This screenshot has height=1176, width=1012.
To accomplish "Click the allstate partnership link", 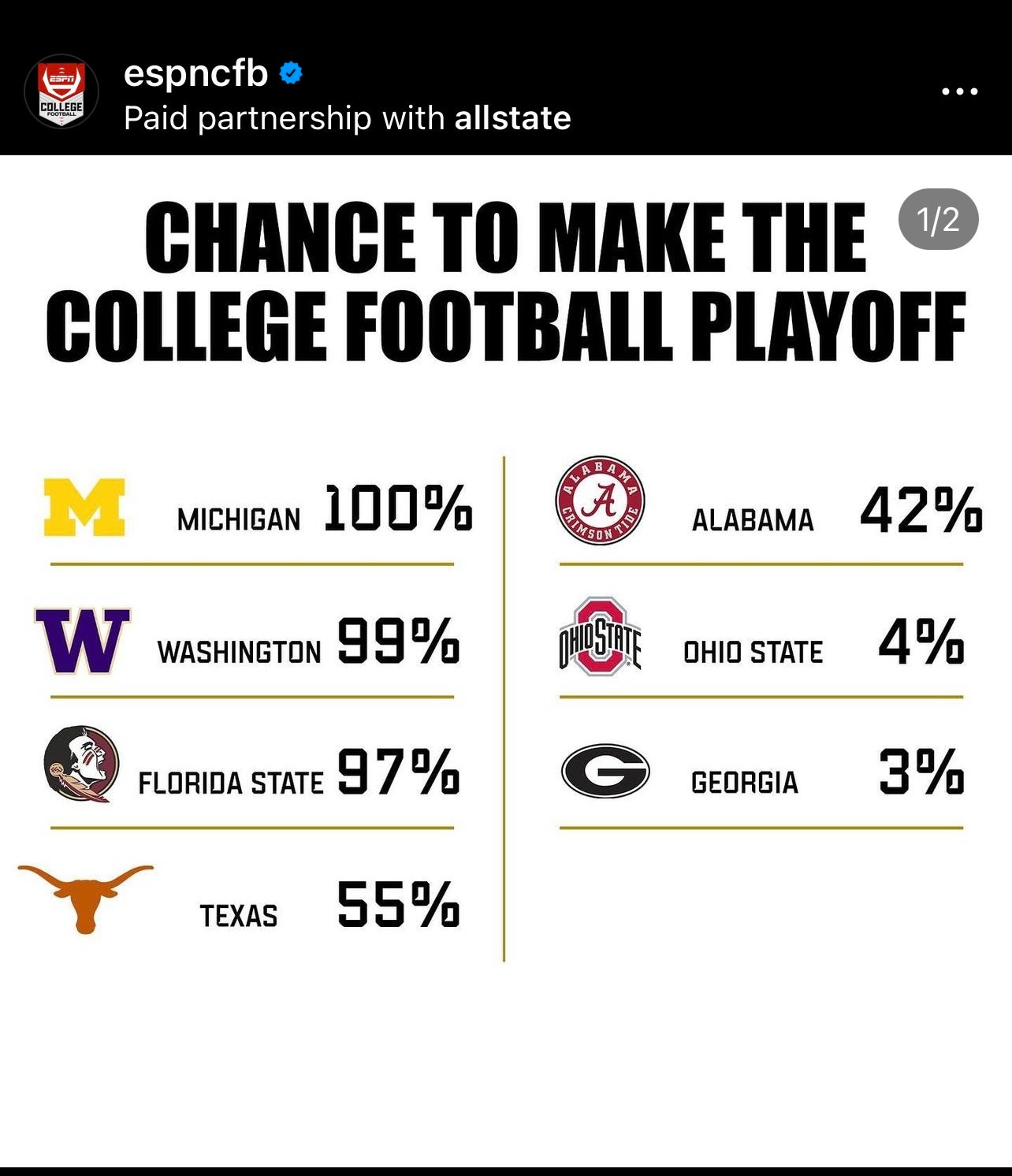I will [x=511, y=118].
